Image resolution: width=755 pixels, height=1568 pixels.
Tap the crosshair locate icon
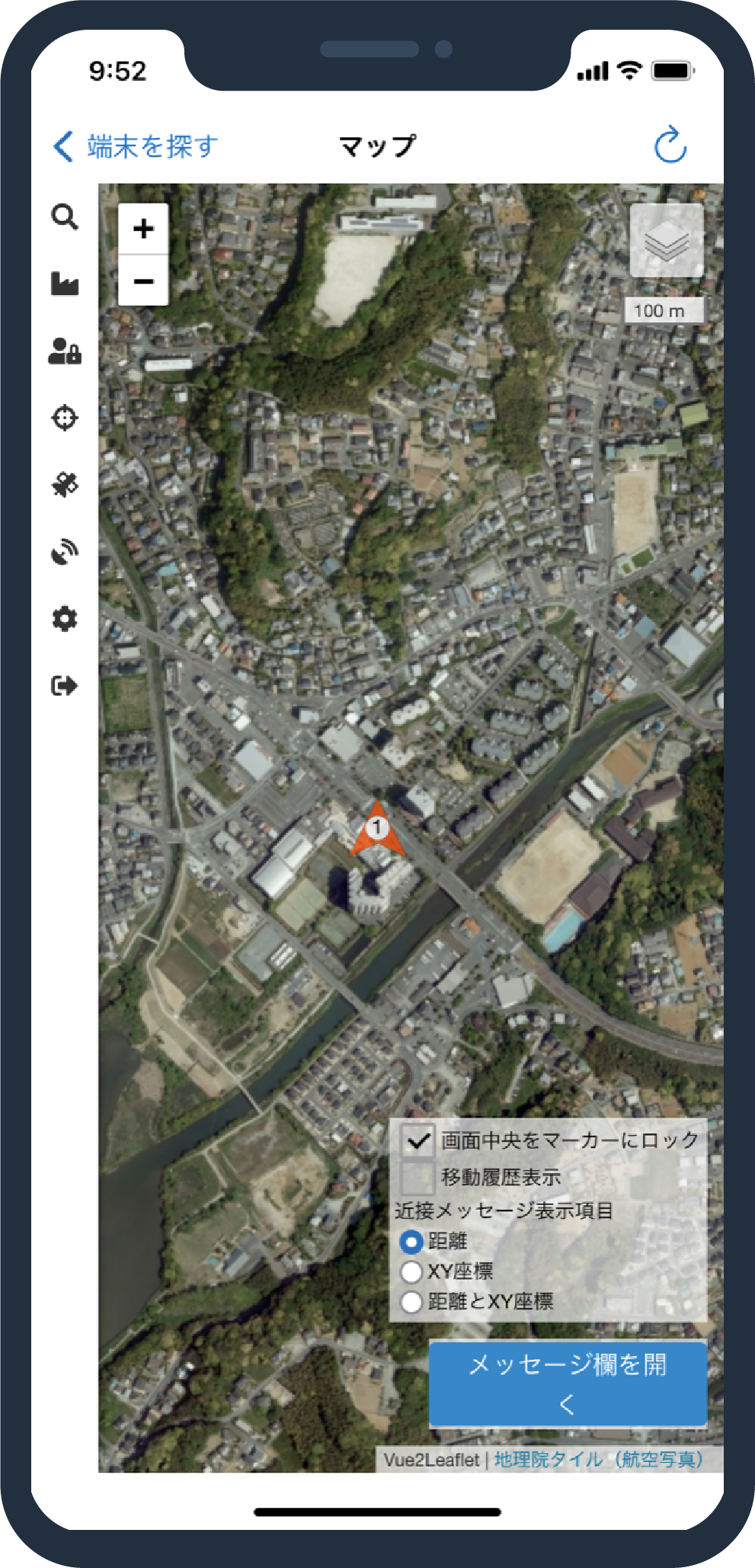[x=65, y=418]
